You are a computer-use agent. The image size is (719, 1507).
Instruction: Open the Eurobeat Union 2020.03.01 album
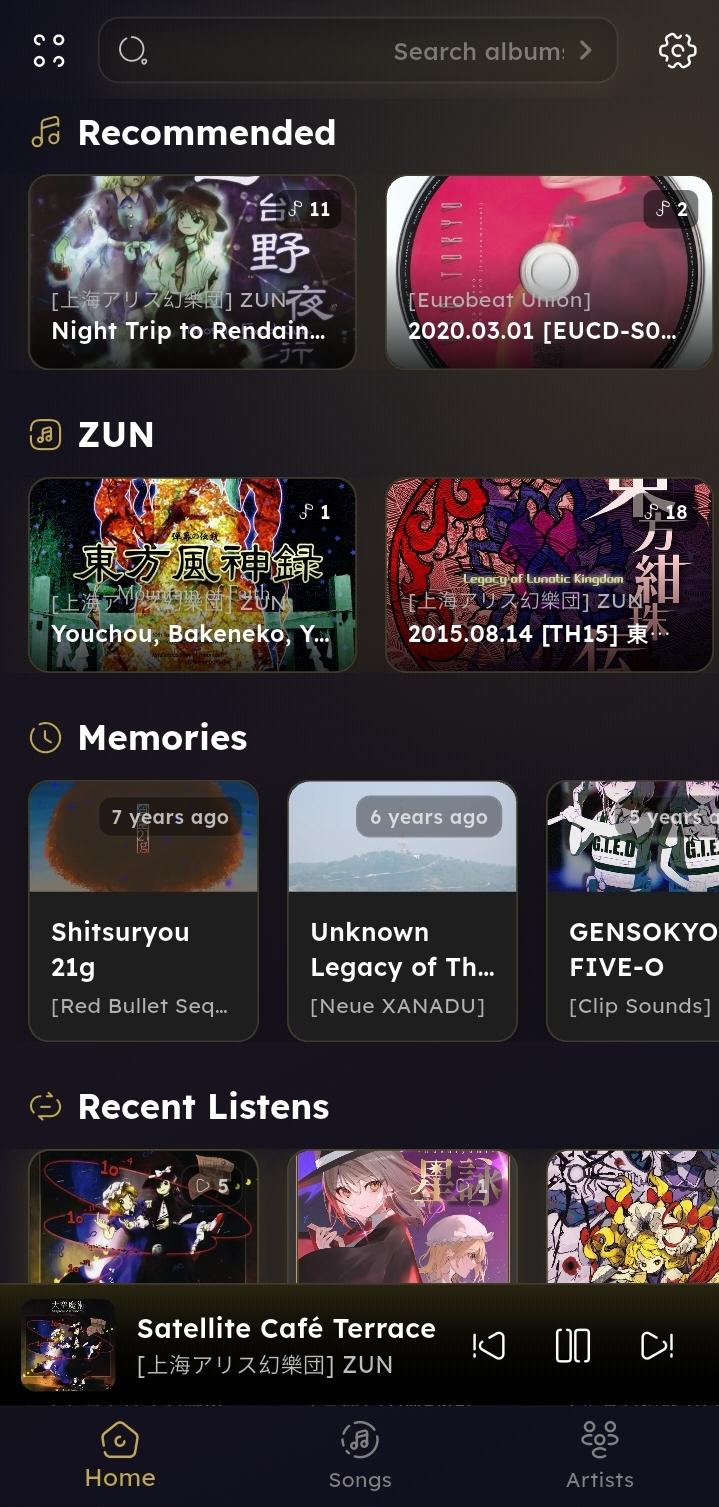549,272
